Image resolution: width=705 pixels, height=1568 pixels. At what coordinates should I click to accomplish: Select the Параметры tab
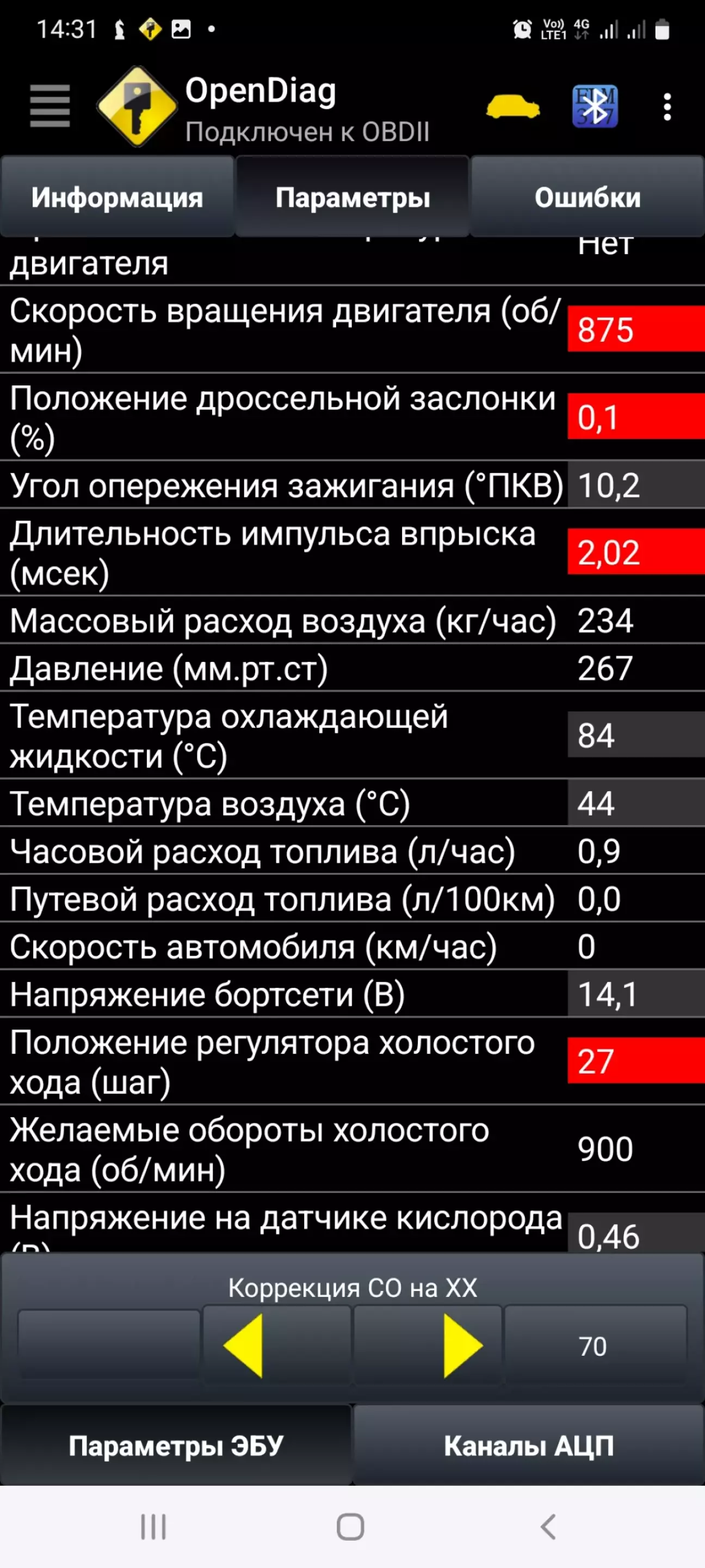pos(353,197)
